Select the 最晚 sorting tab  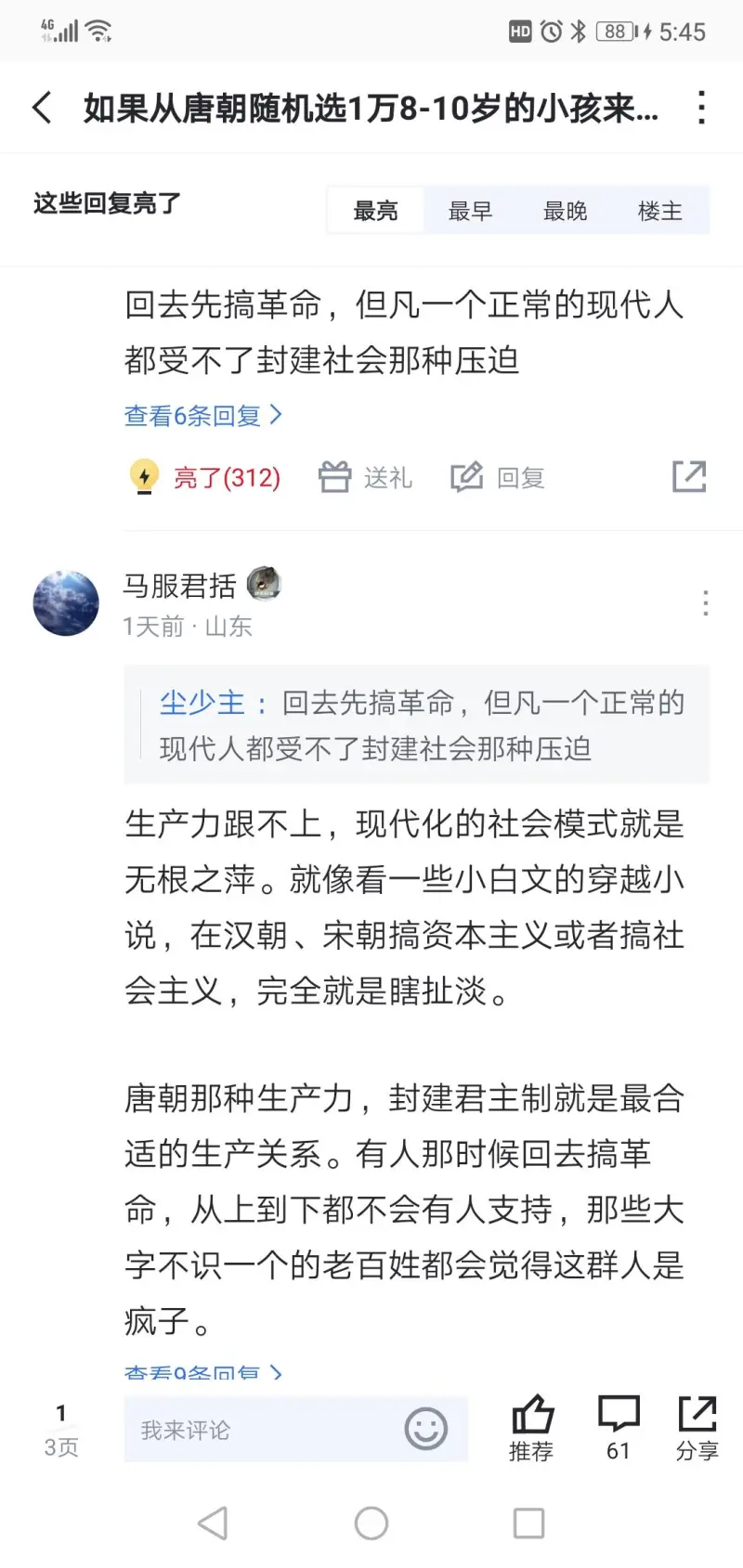565,211
